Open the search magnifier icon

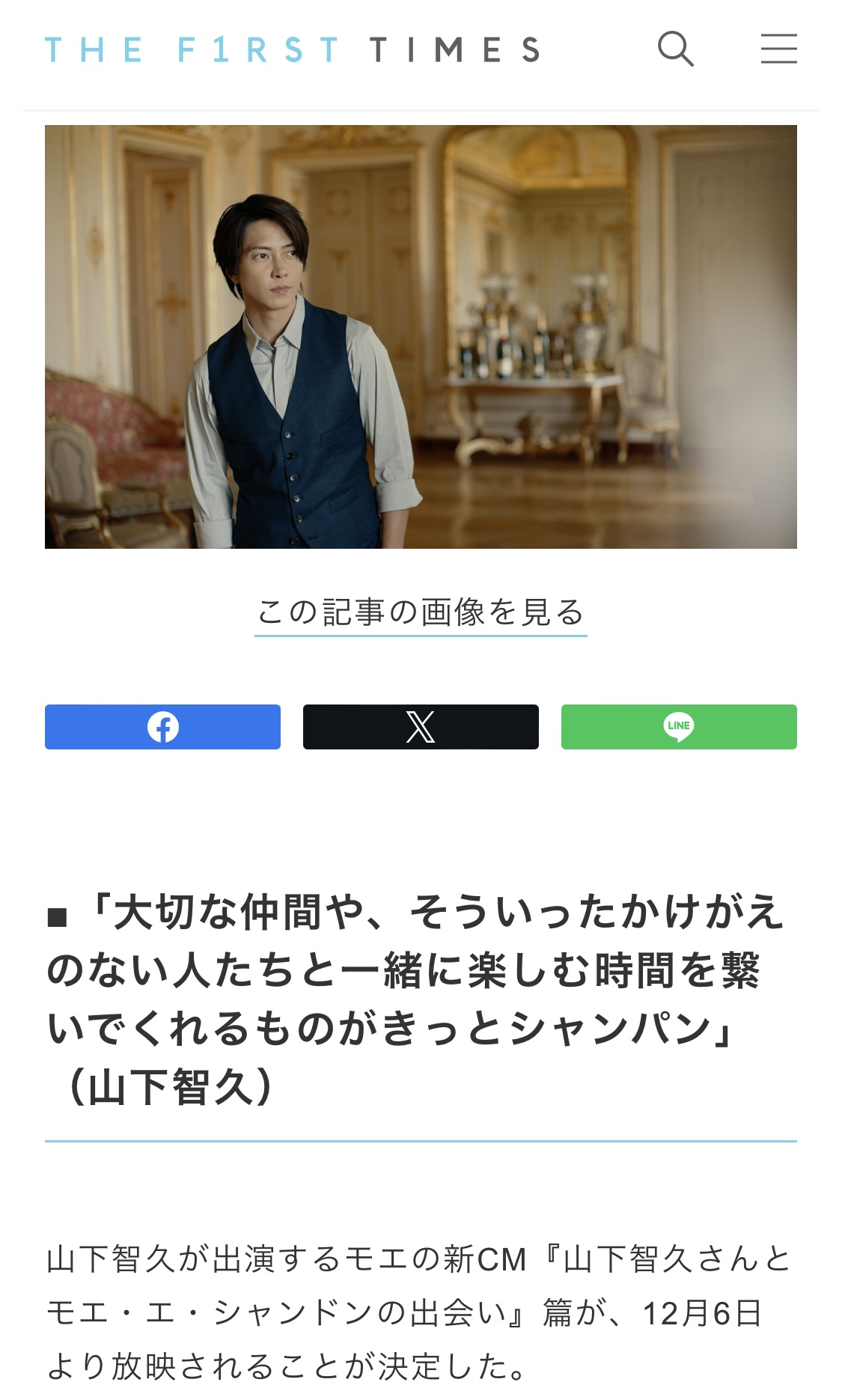(x=675, y=49)
